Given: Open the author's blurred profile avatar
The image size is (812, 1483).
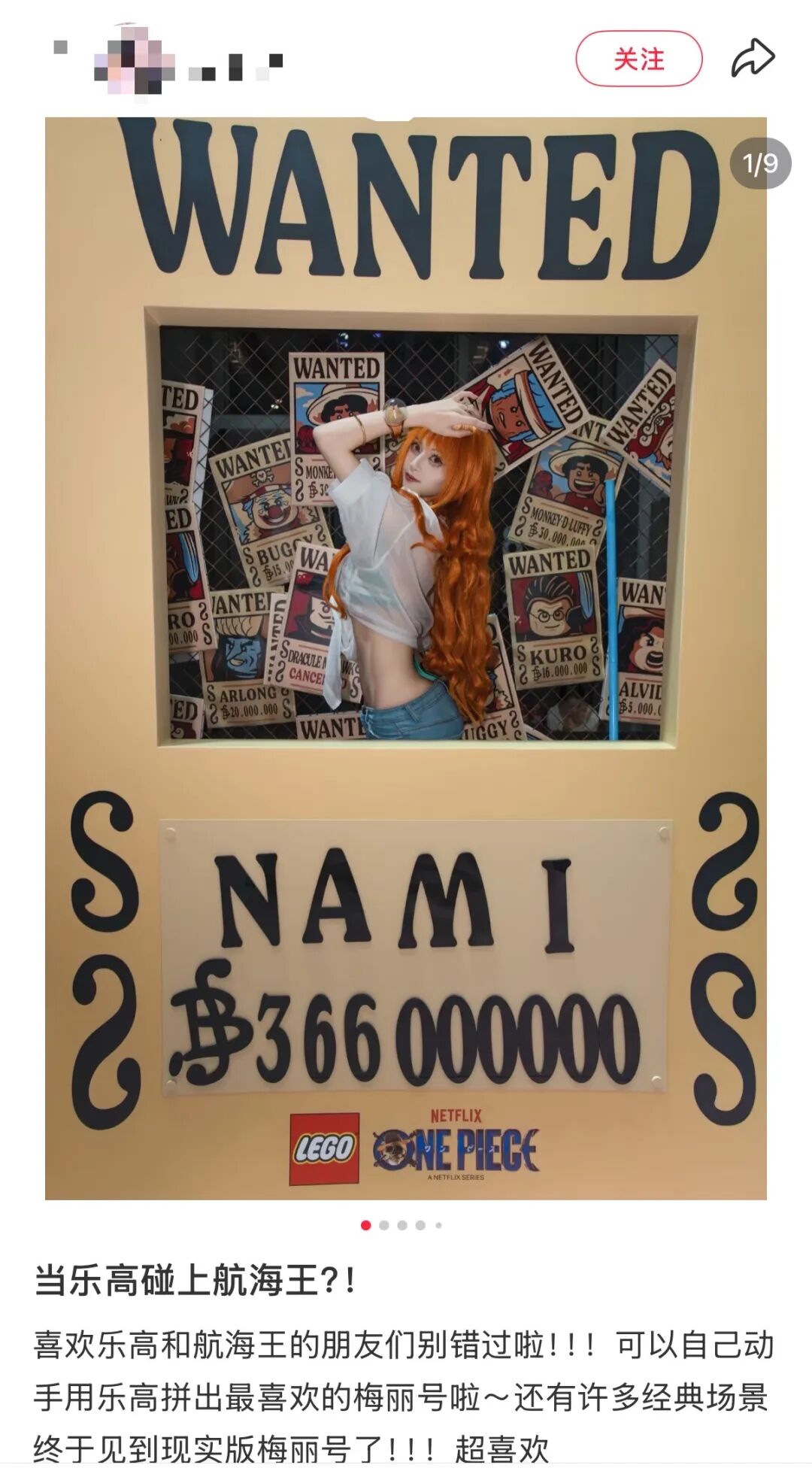Looking at the screenshot, I should click(134, 60).
